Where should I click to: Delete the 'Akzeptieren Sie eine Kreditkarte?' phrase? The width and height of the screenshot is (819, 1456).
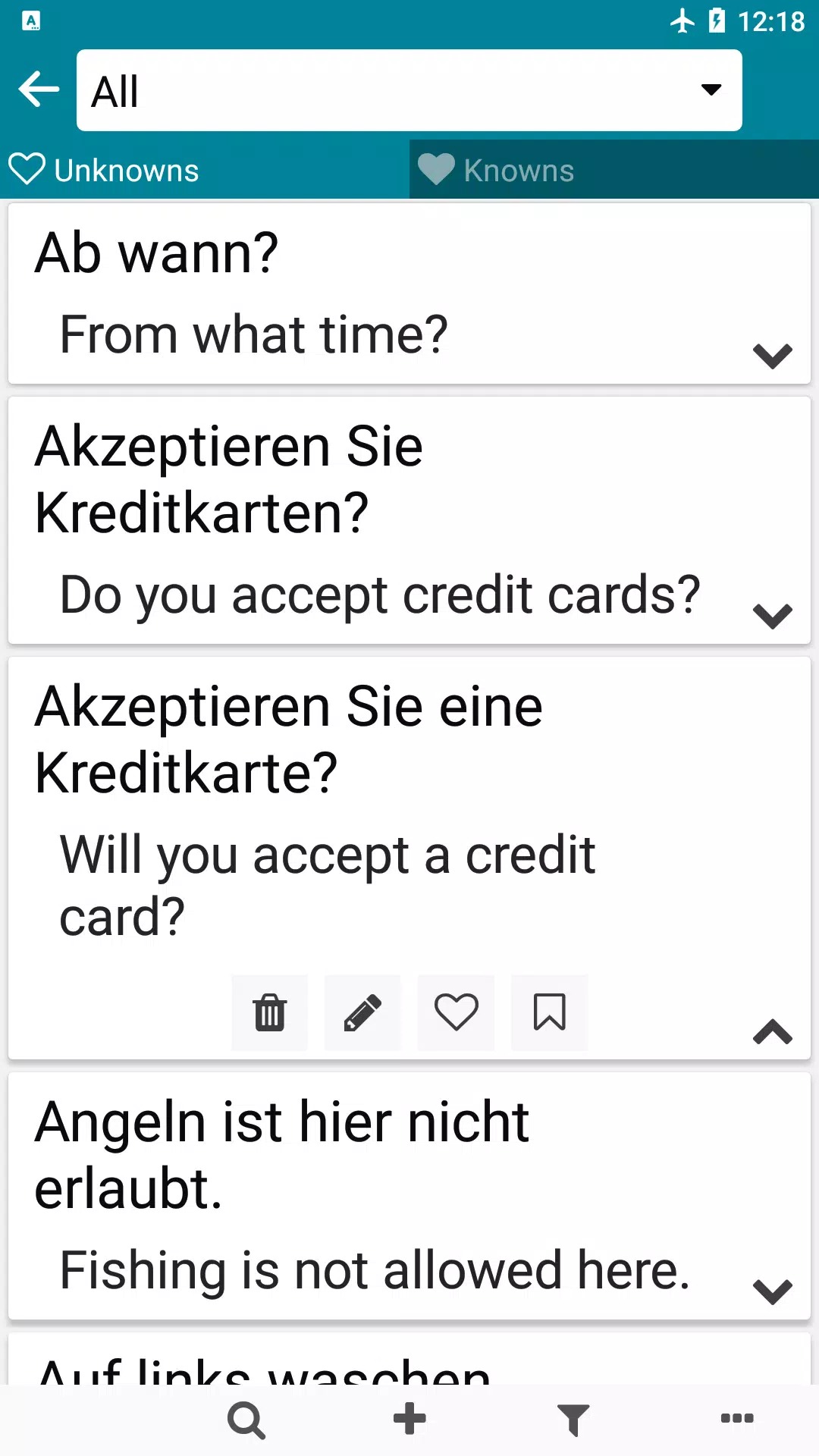point(270,1012)
